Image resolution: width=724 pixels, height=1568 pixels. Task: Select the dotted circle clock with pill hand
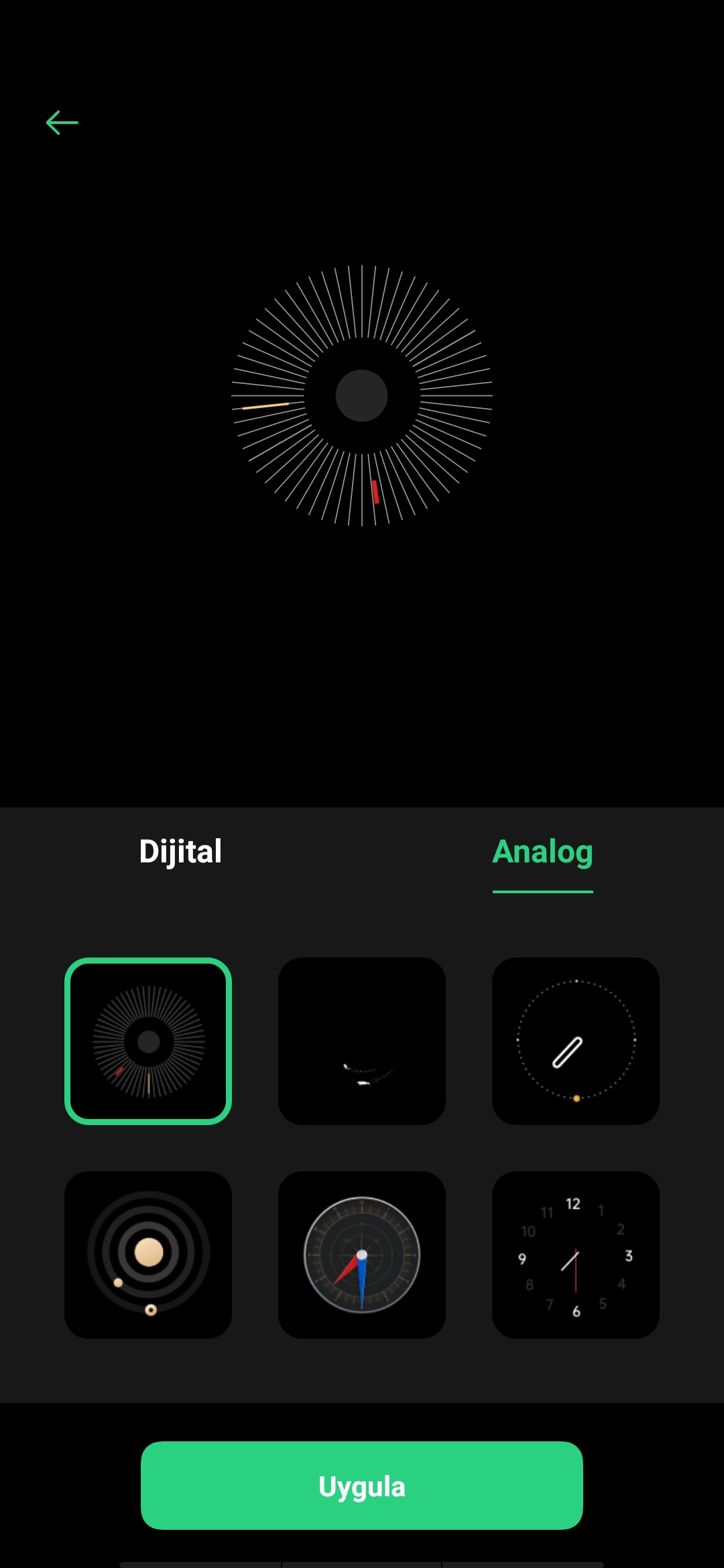pos(576,1041)
